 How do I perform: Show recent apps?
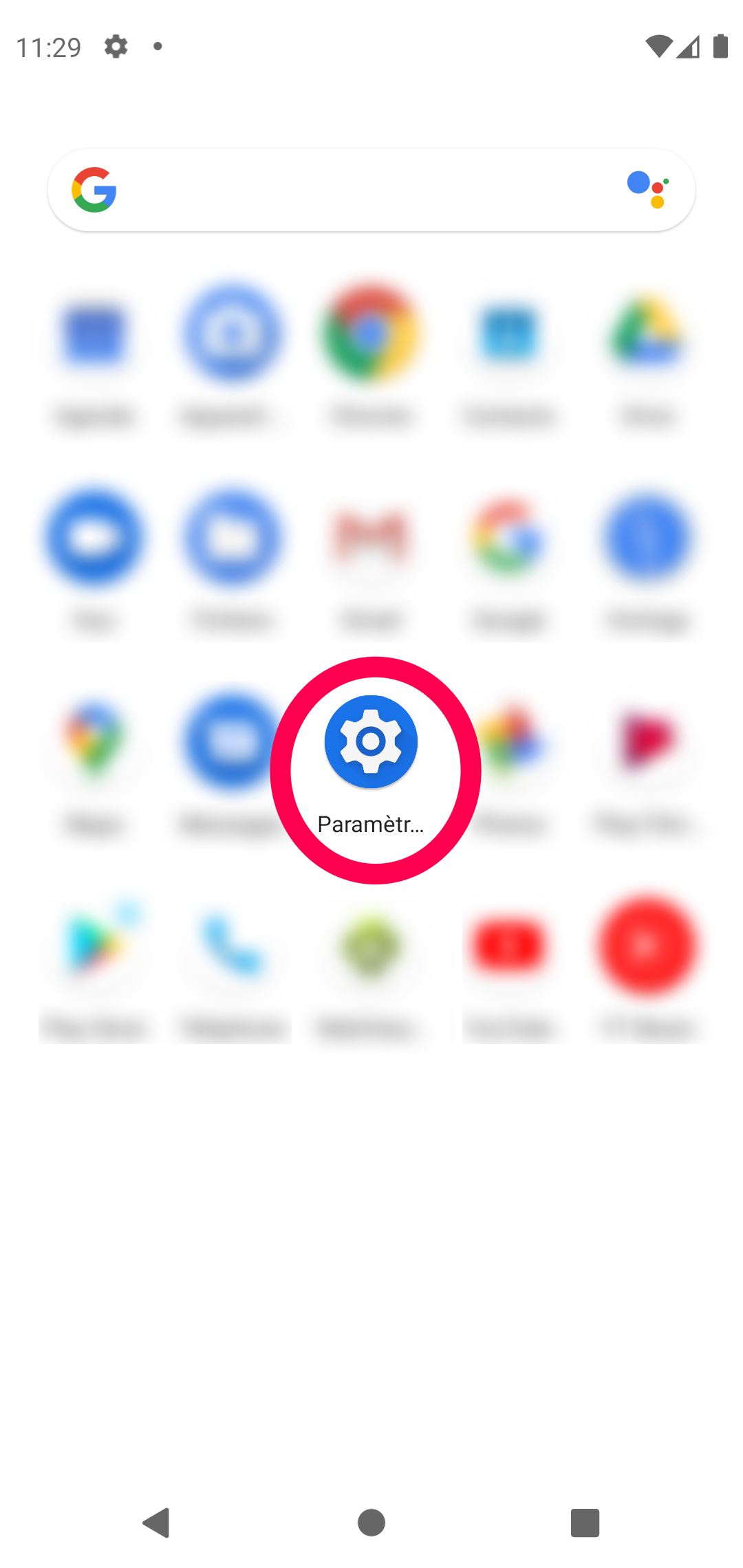click(x=585, y=1523)
